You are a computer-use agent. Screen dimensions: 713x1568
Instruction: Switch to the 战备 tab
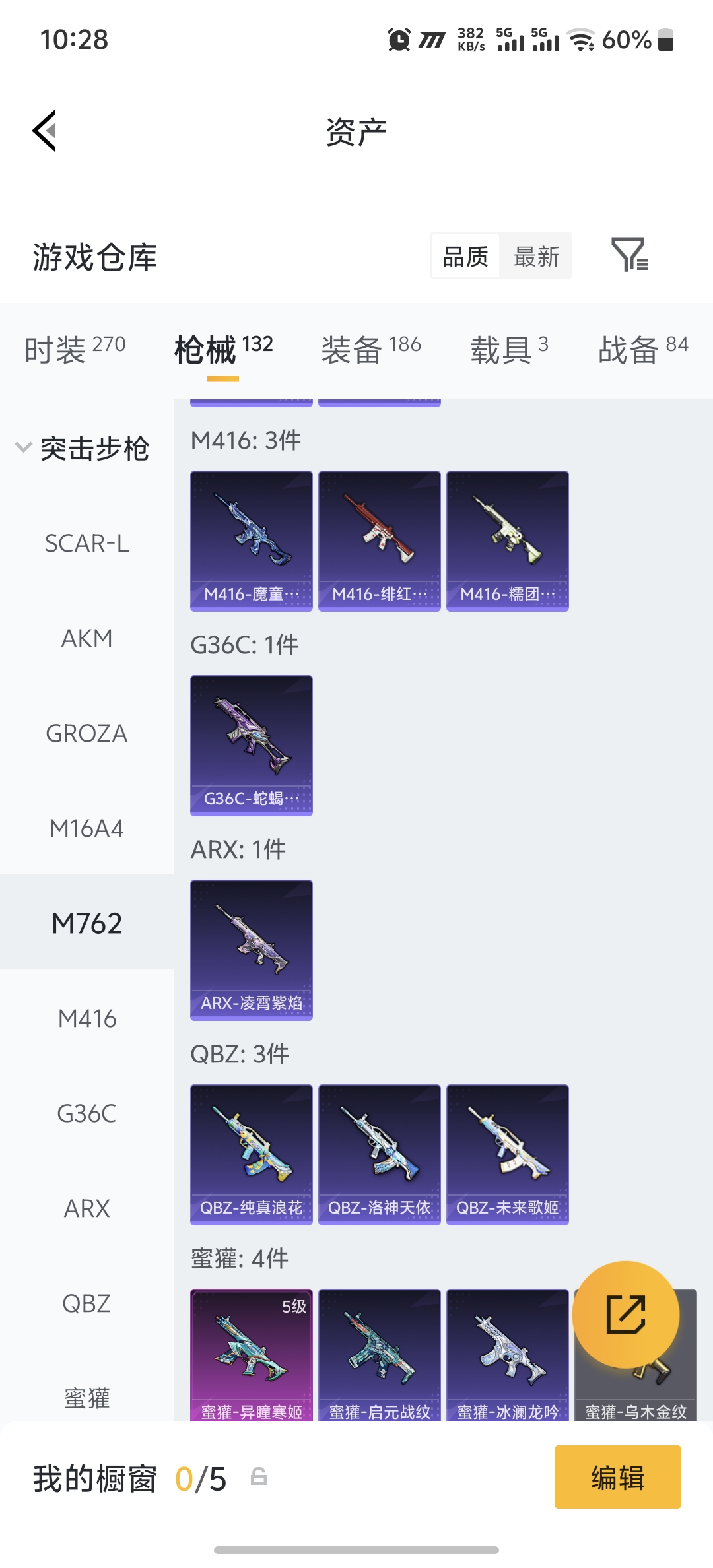point(642,348)
